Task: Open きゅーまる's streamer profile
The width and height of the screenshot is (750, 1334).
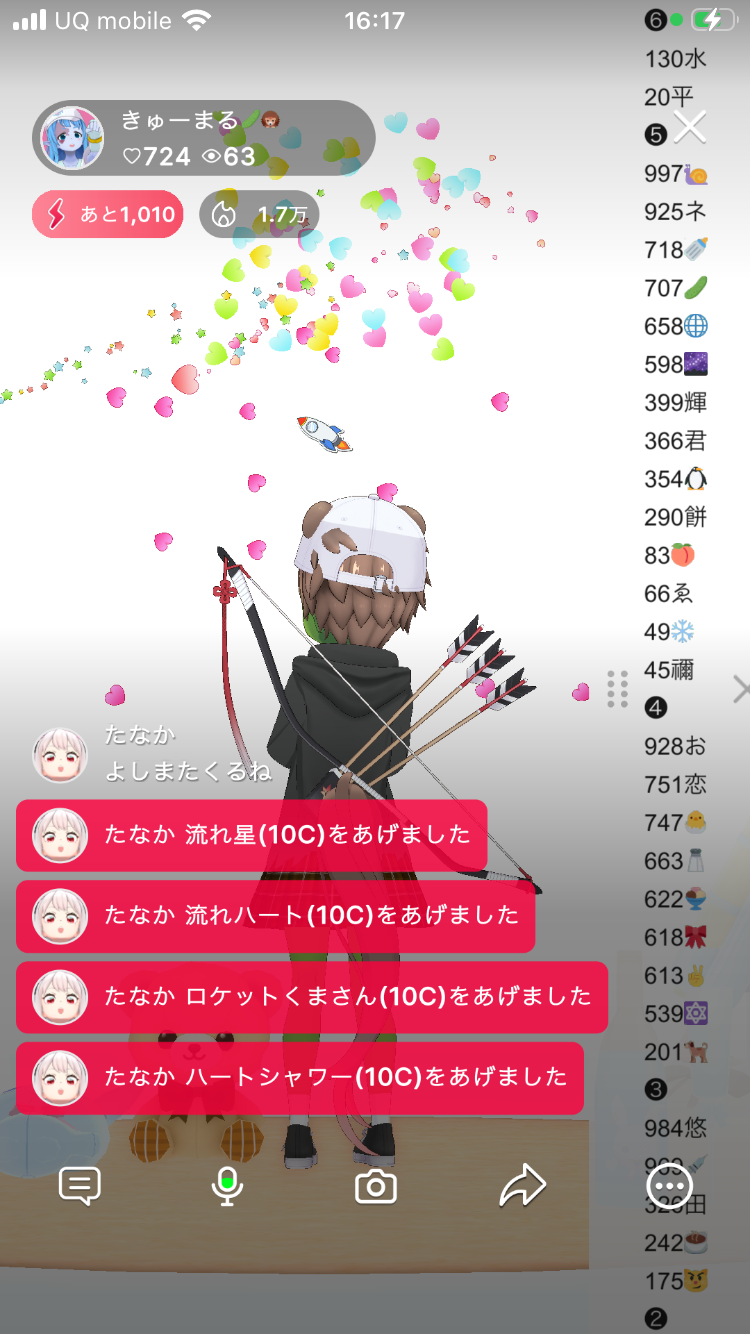Action: (x=72, y=139)
